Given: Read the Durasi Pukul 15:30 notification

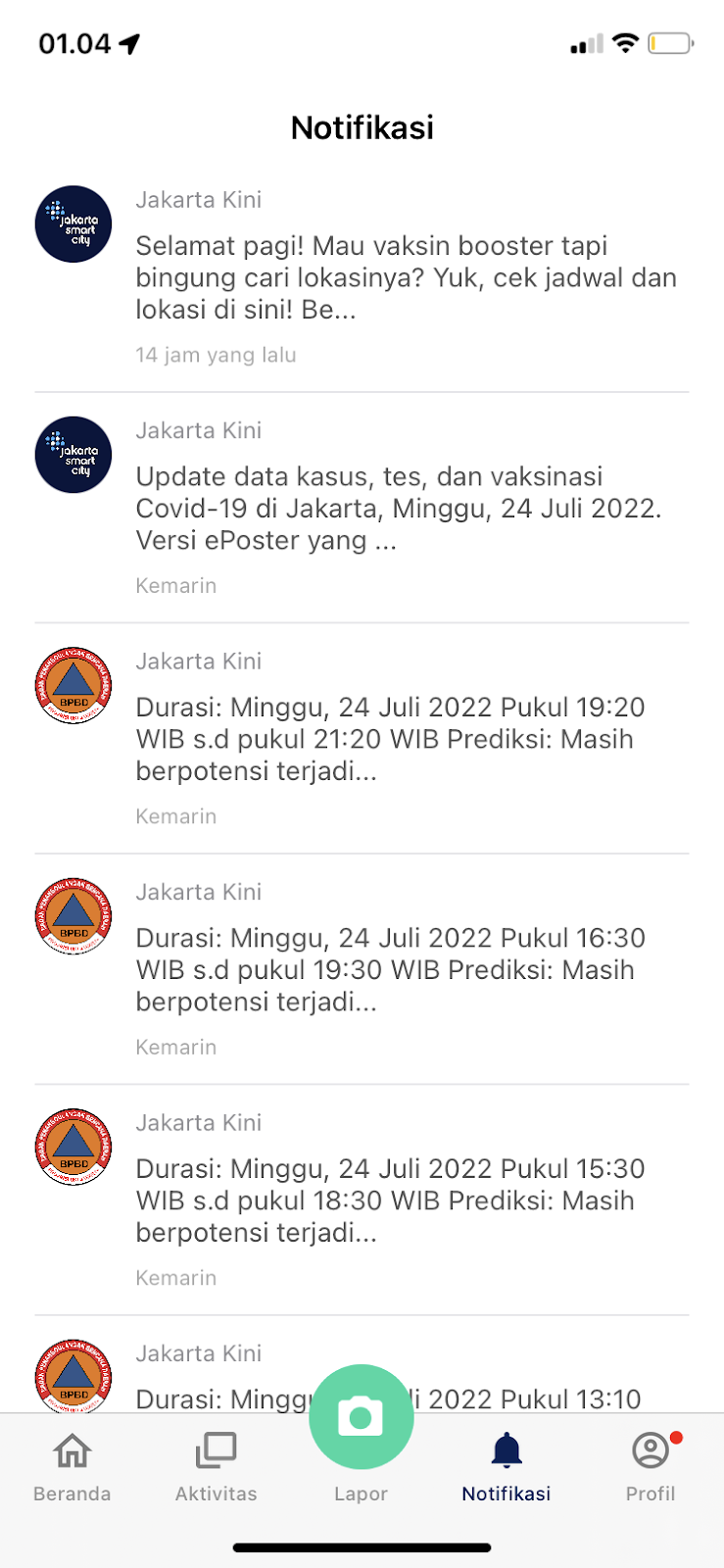Looking at the screenshot, I should pyautogui.click(x=406, y=1200).
